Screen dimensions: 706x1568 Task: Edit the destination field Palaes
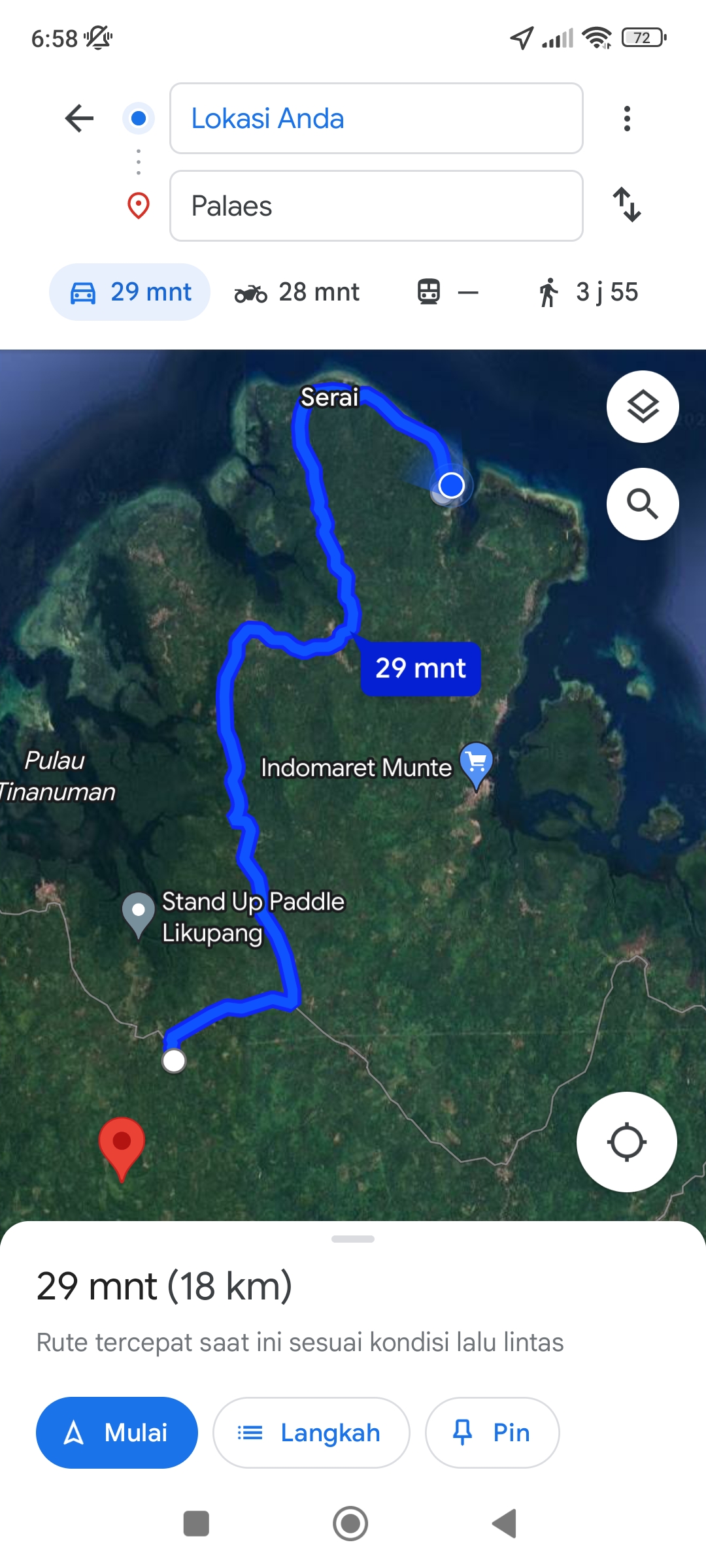(377, 206)
